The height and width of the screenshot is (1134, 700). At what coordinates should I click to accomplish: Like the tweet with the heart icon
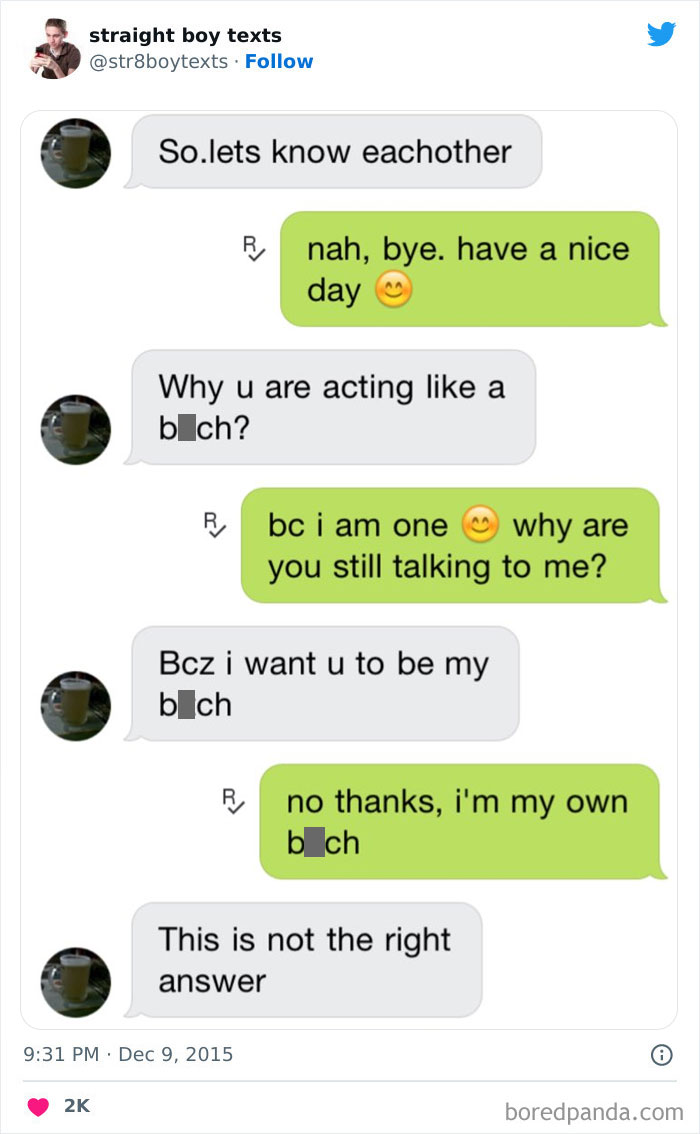pyautogui.click(x=38, y=1107)
